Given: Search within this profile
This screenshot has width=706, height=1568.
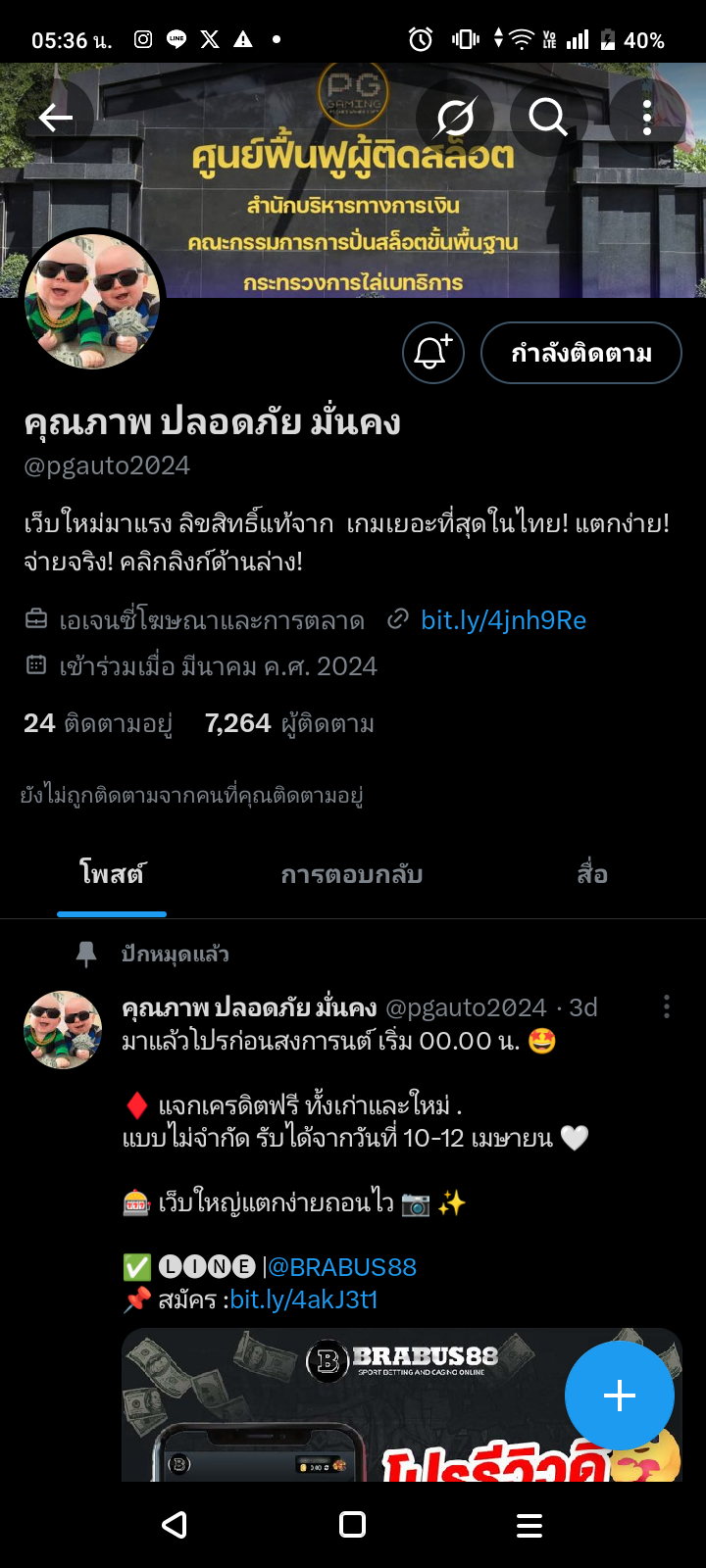Looking at the screenshot, I should point(548,119).
